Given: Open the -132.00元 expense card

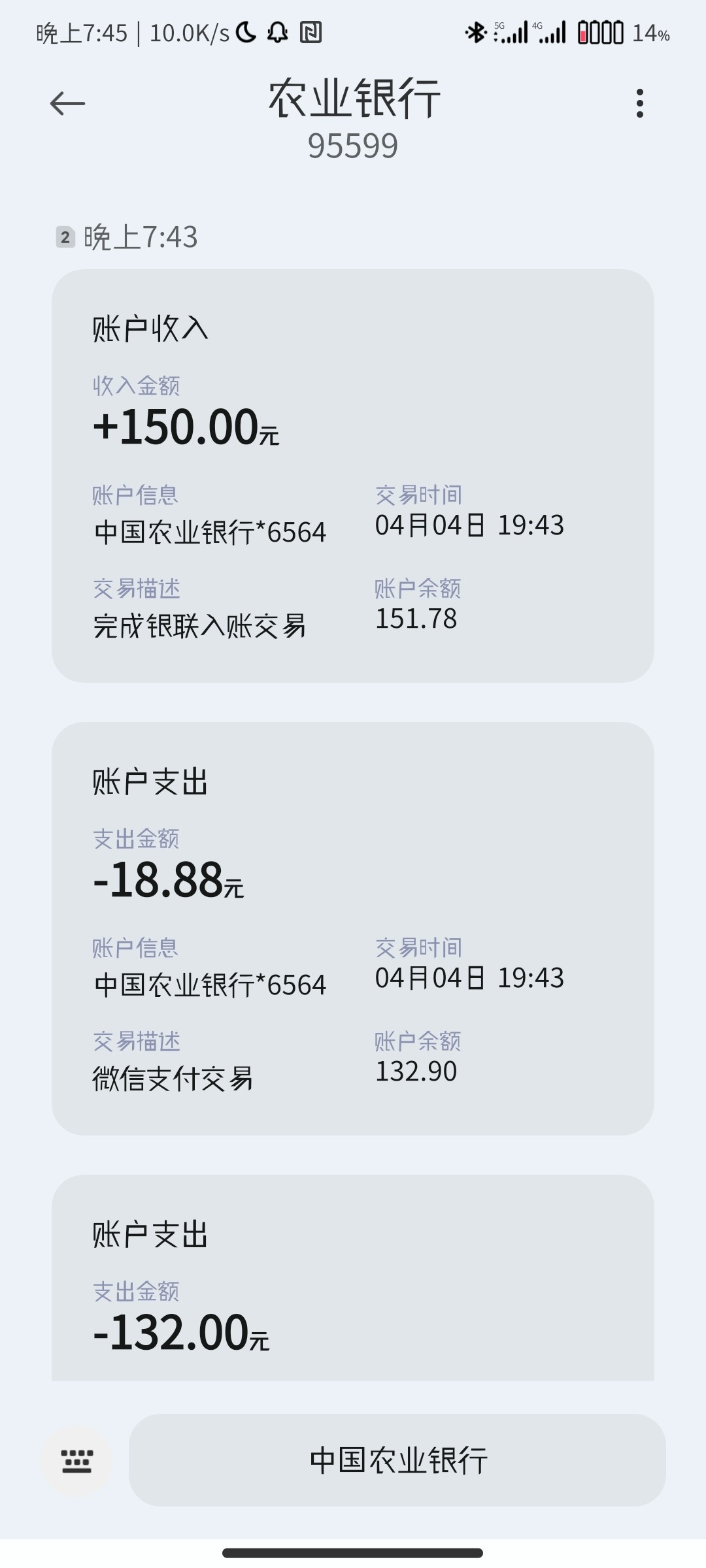Looking at the screenshot, I should tap(353, 1281).
